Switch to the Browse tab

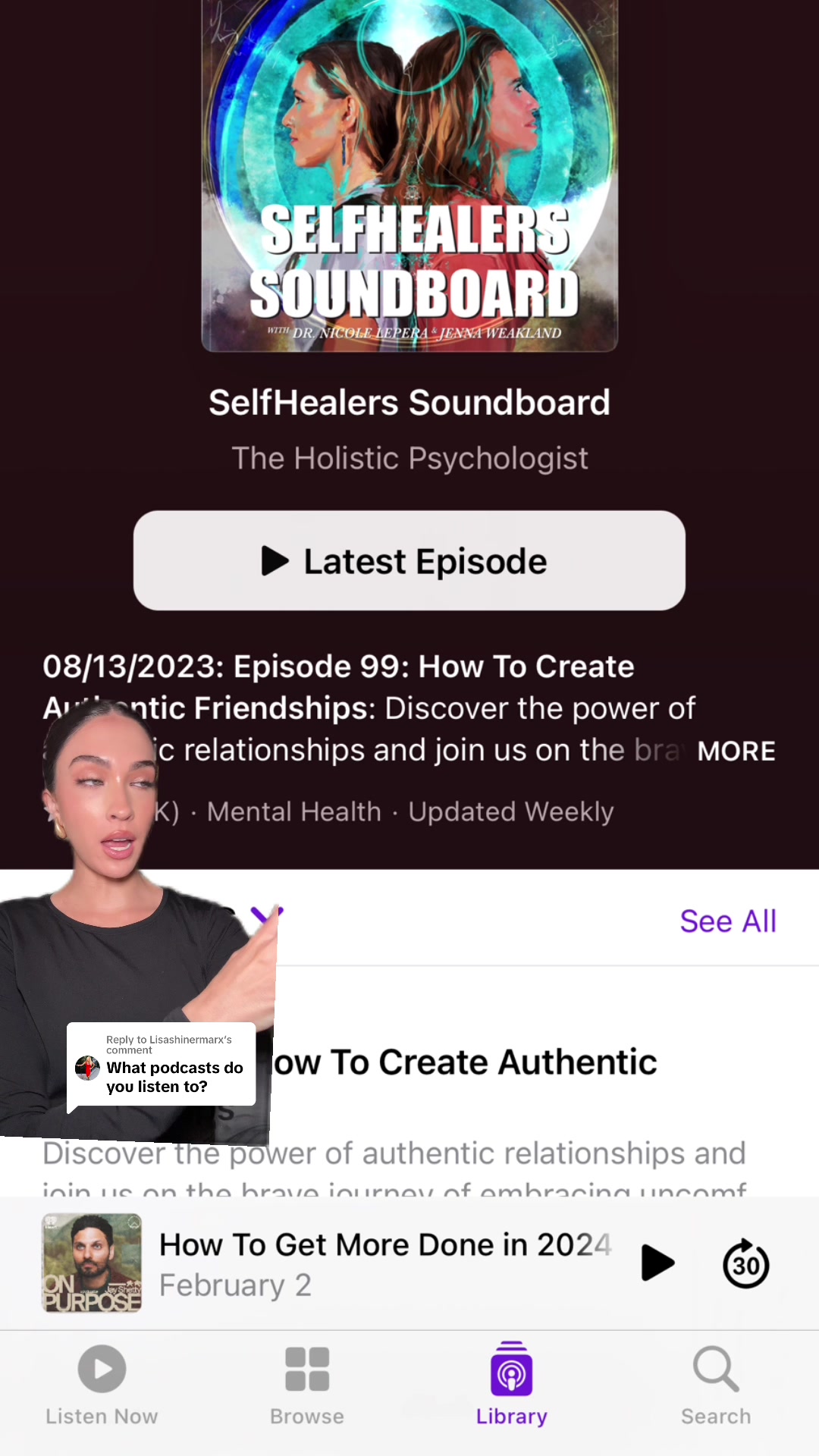tap(307, 1385)
